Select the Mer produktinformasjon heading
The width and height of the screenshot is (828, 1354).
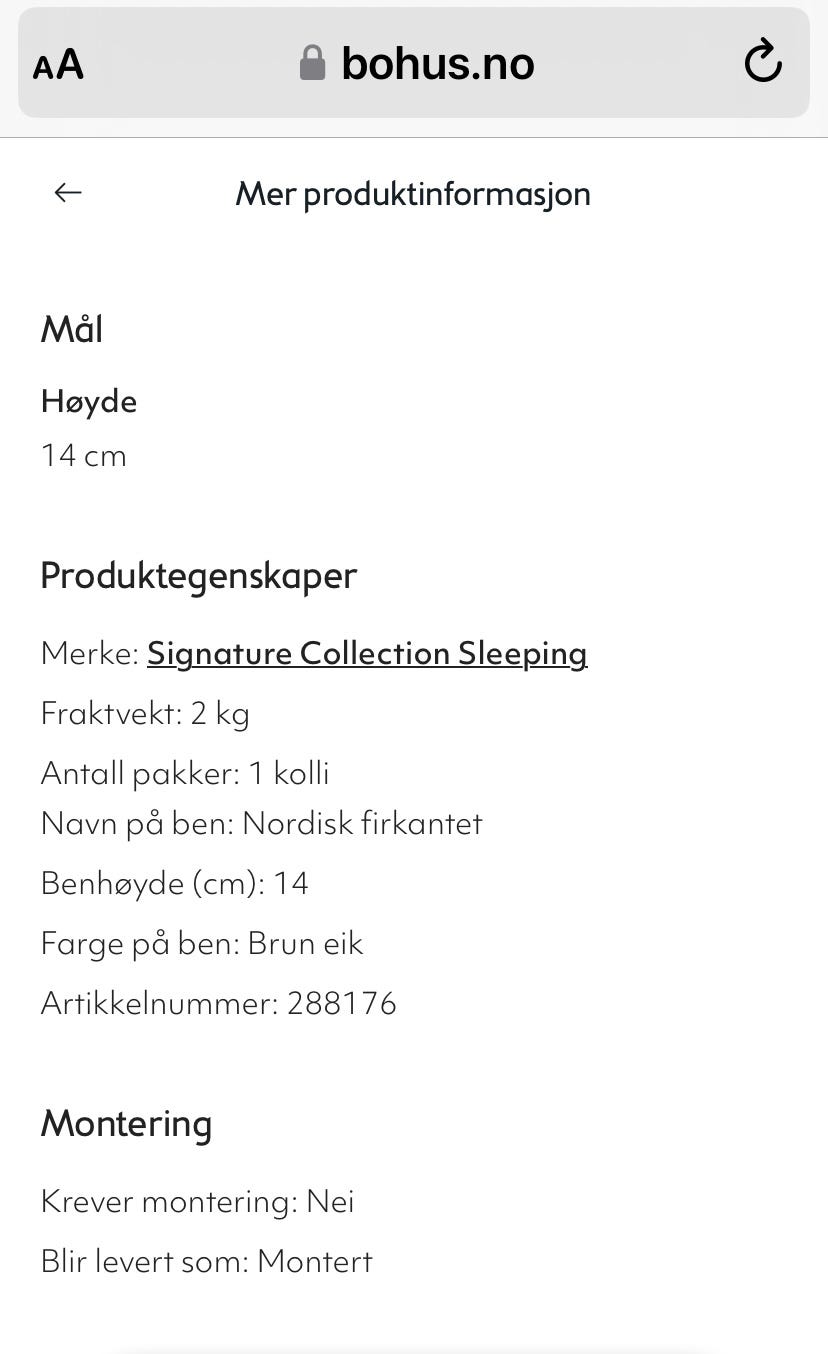pos(413,194)
